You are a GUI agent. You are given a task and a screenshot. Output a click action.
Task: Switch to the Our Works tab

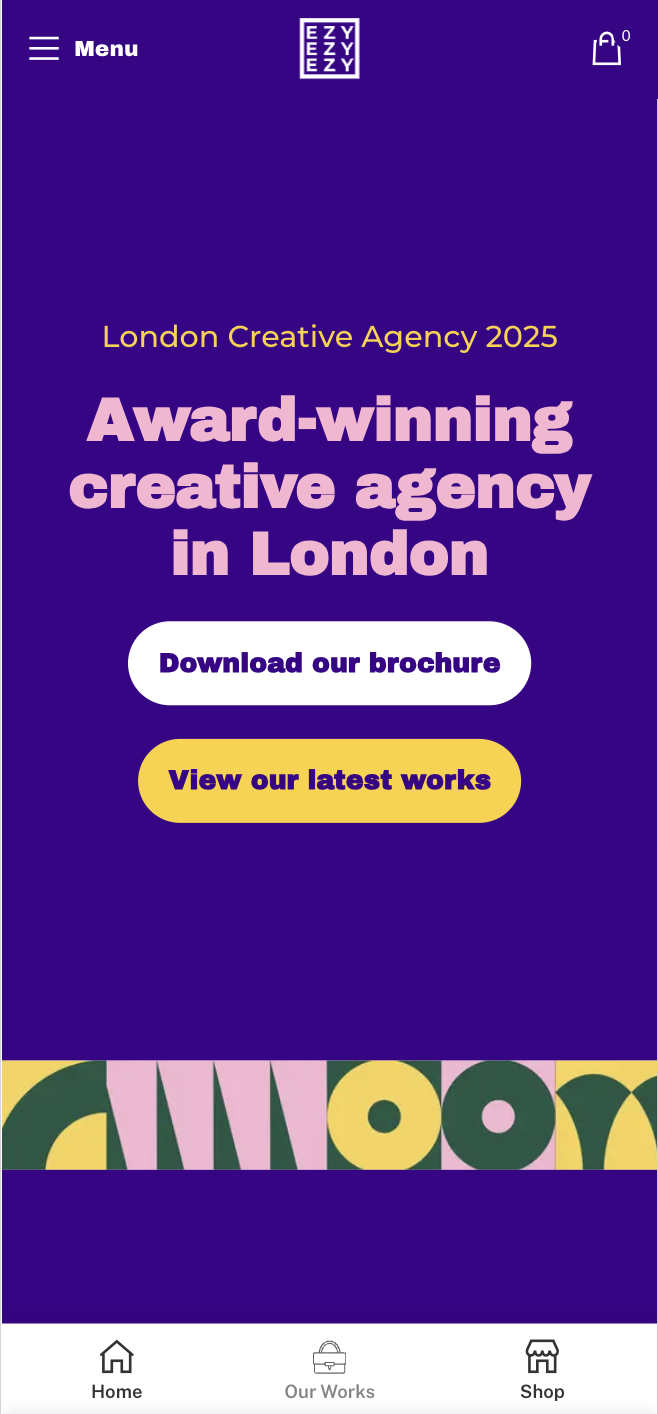coord(329,1370)
